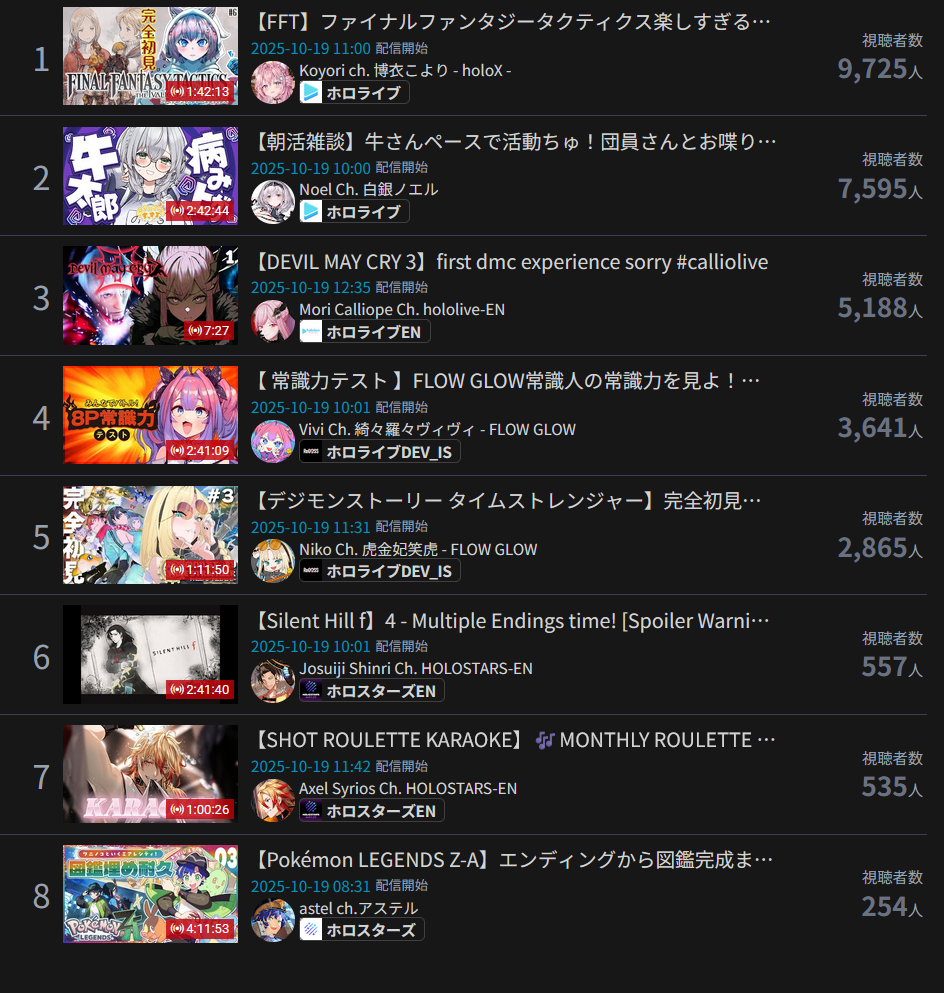
Task: Open the Silent Hill f Multiple Endings title
Action: point(515,621)
